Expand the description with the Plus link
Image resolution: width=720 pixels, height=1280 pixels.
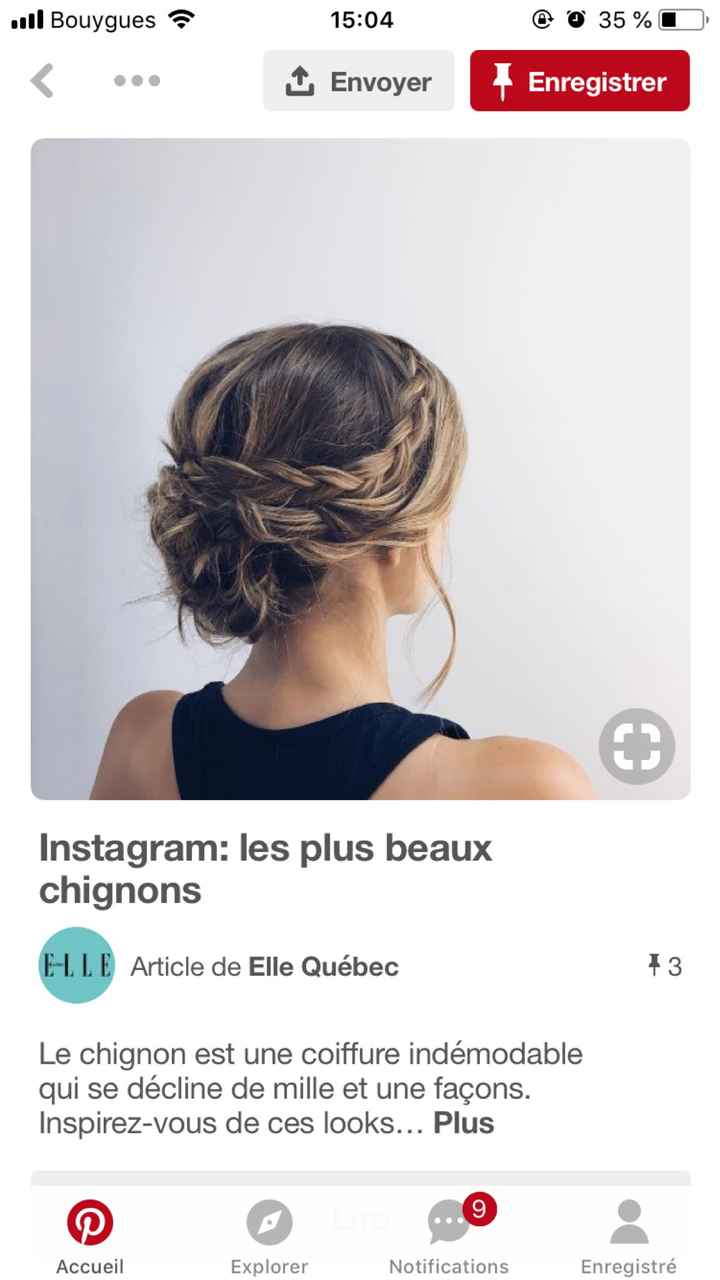[x=464, y=1123]
